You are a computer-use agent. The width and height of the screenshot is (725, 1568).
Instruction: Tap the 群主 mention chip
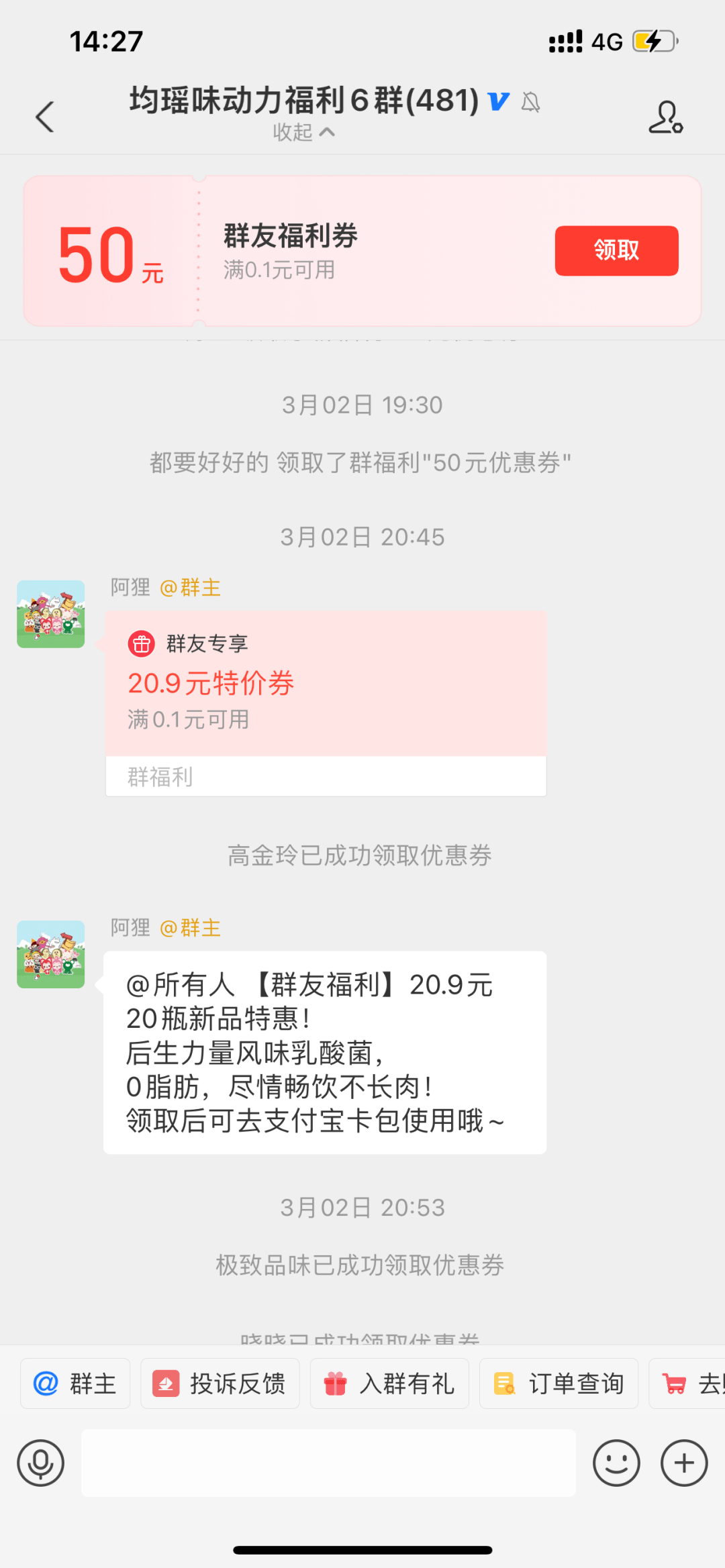click(75, 1383)
